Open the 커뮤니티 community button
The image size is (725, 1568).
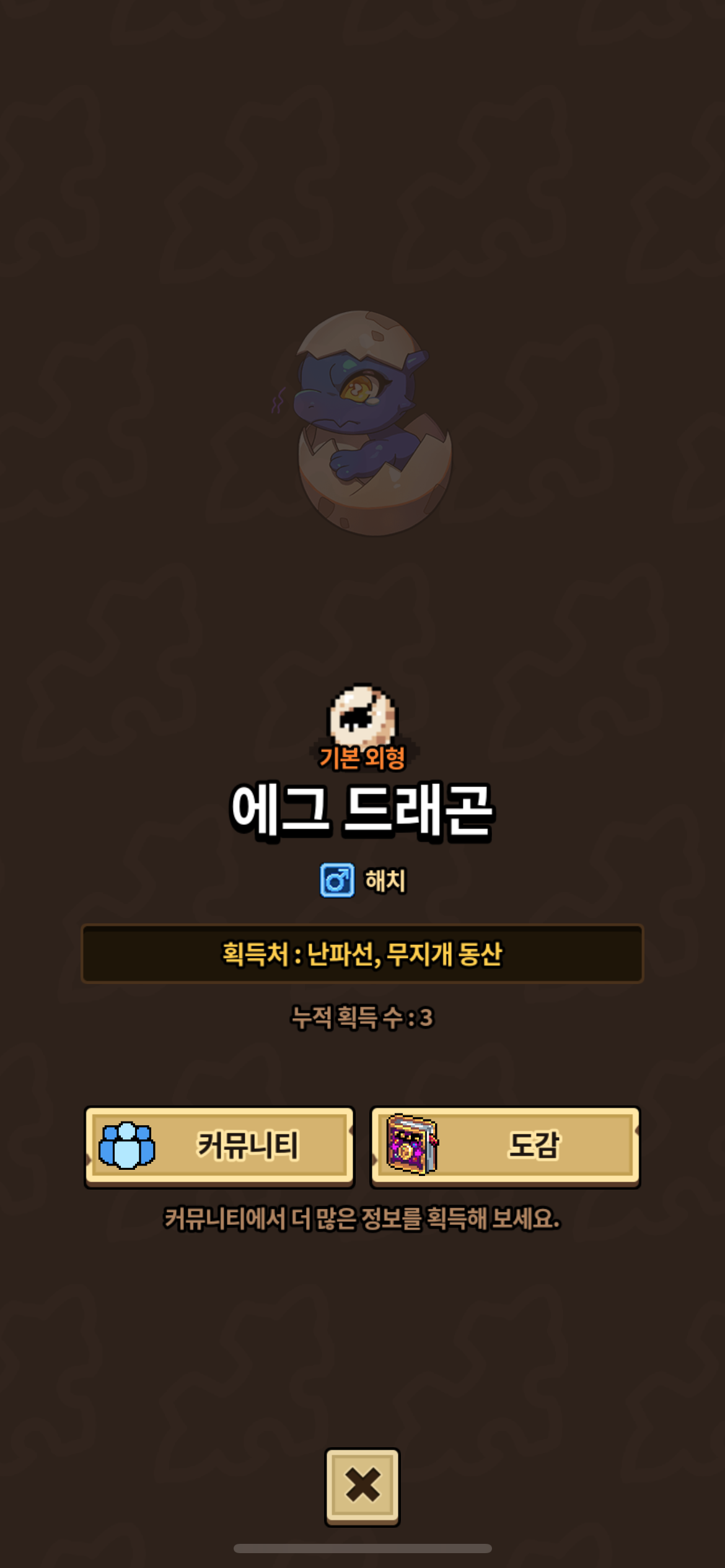pos(219,1146)
